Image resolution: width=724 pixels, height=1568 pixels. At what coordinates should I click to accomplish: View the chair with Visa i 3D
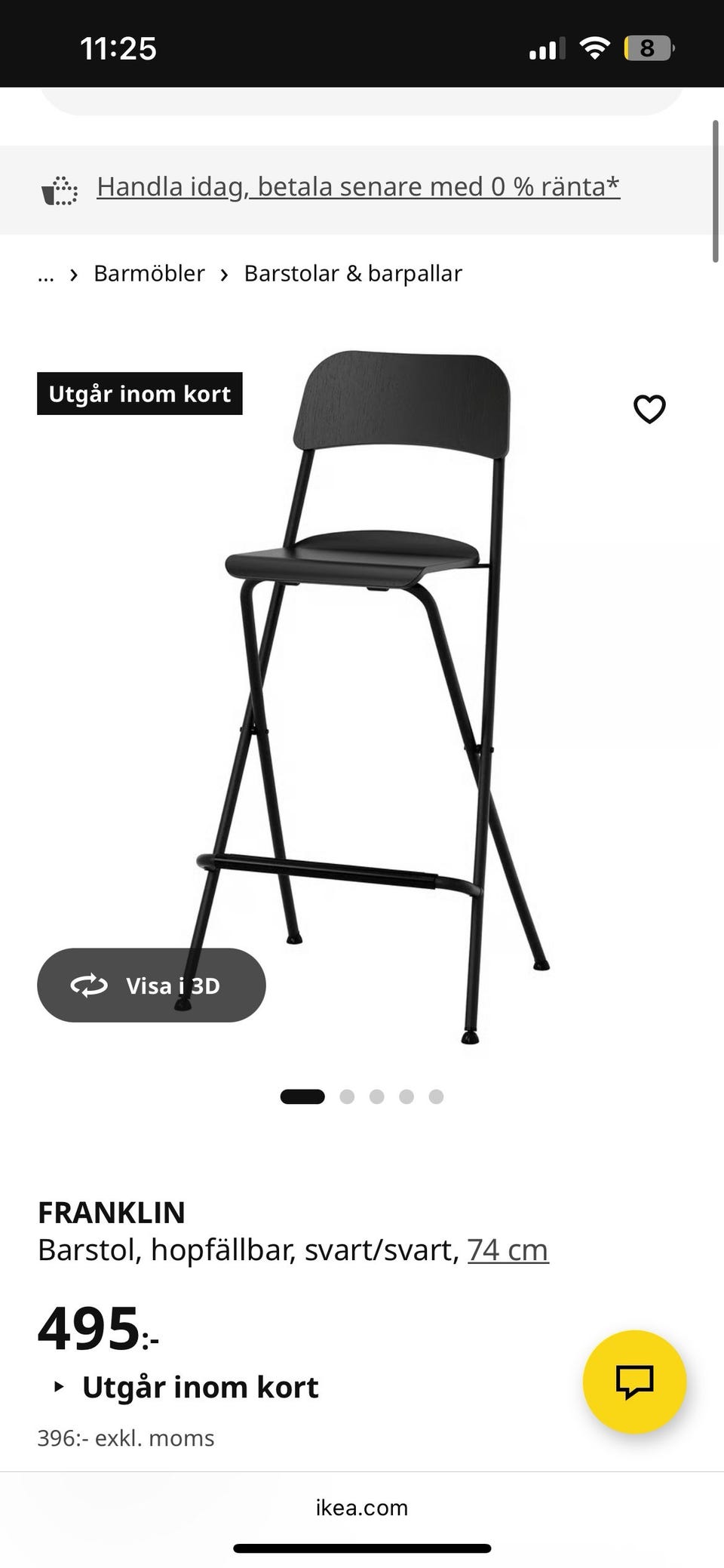(152, 985)
